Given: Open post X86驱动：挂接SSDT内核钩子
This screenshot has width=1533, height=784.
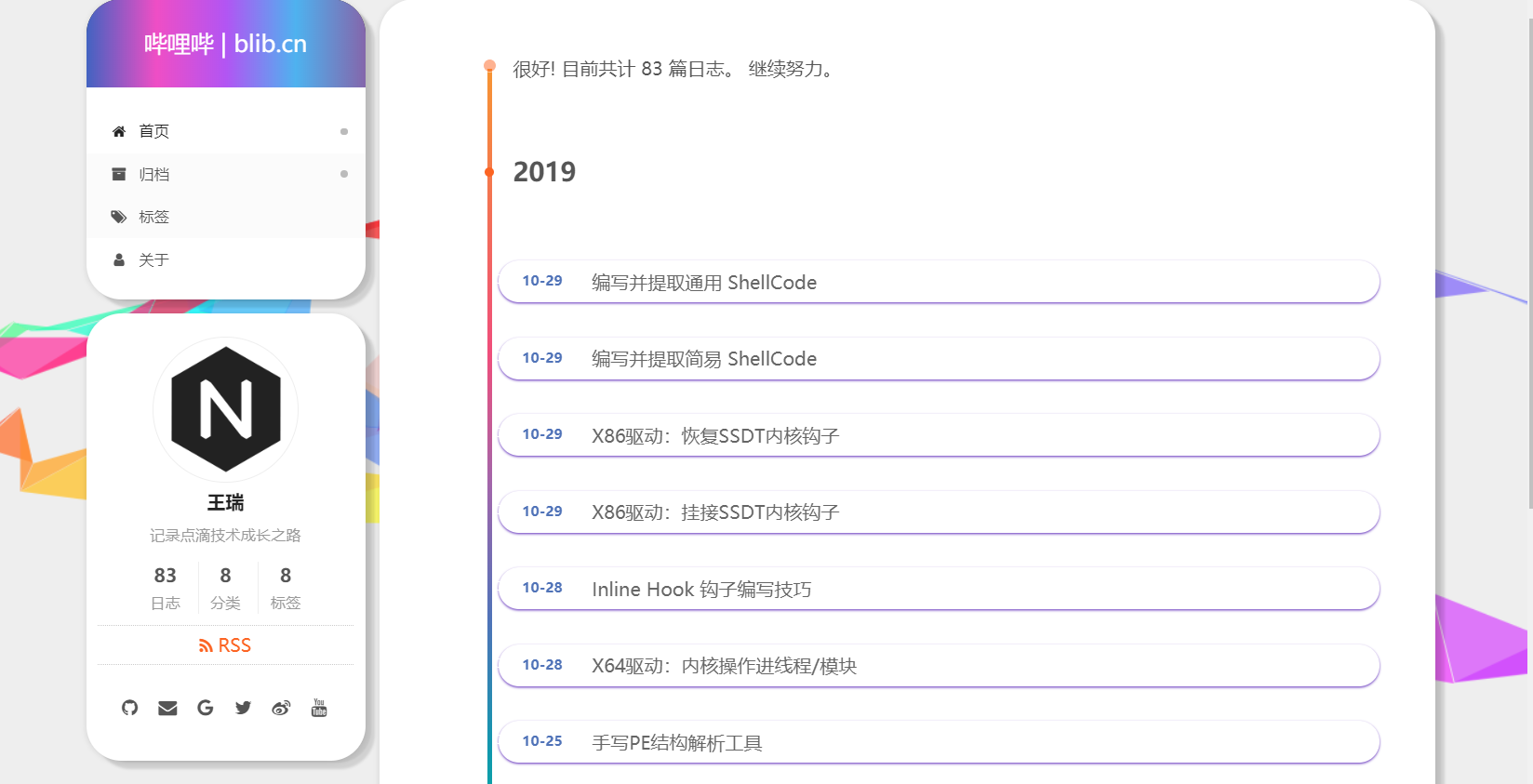Looking at the screenshot, I should click(715, 512).
